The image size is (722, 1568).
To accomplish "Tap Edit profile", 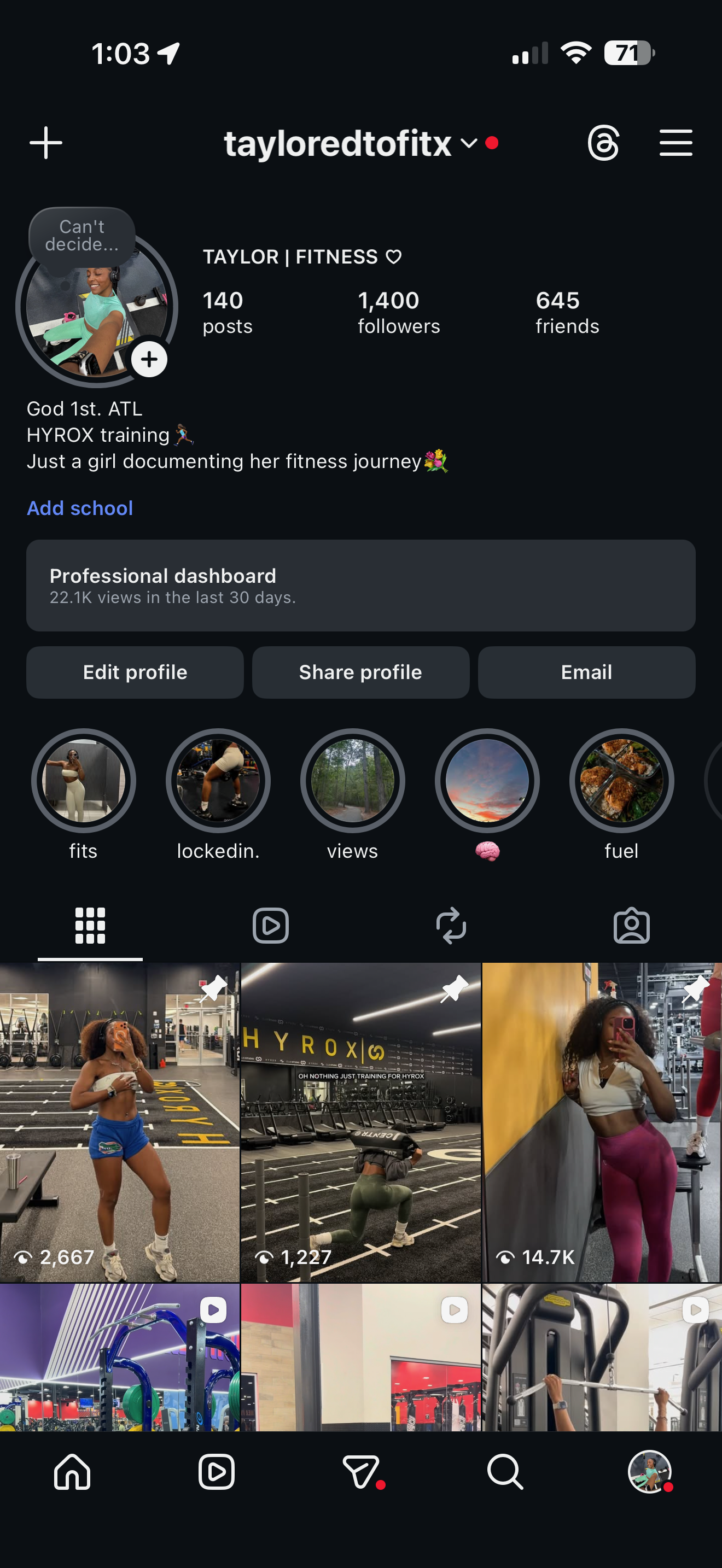I will [135, 672].
